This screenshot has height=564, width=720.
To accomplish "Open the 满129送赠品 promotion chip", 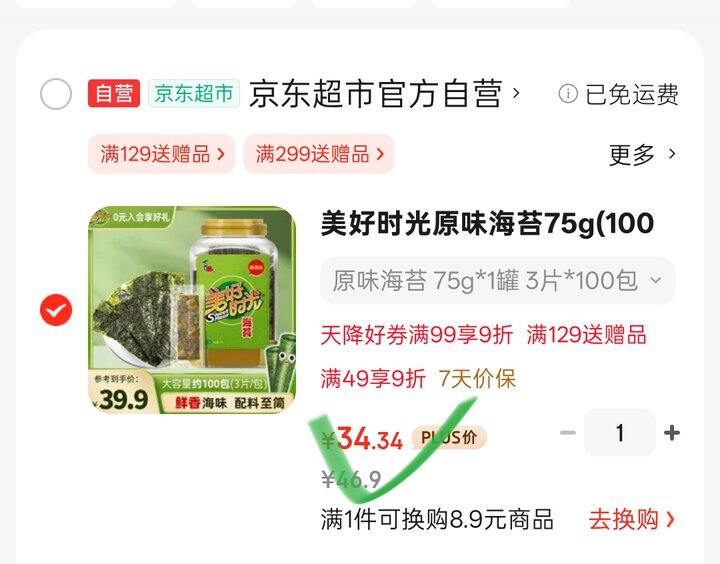I will [x=162, y=154].
